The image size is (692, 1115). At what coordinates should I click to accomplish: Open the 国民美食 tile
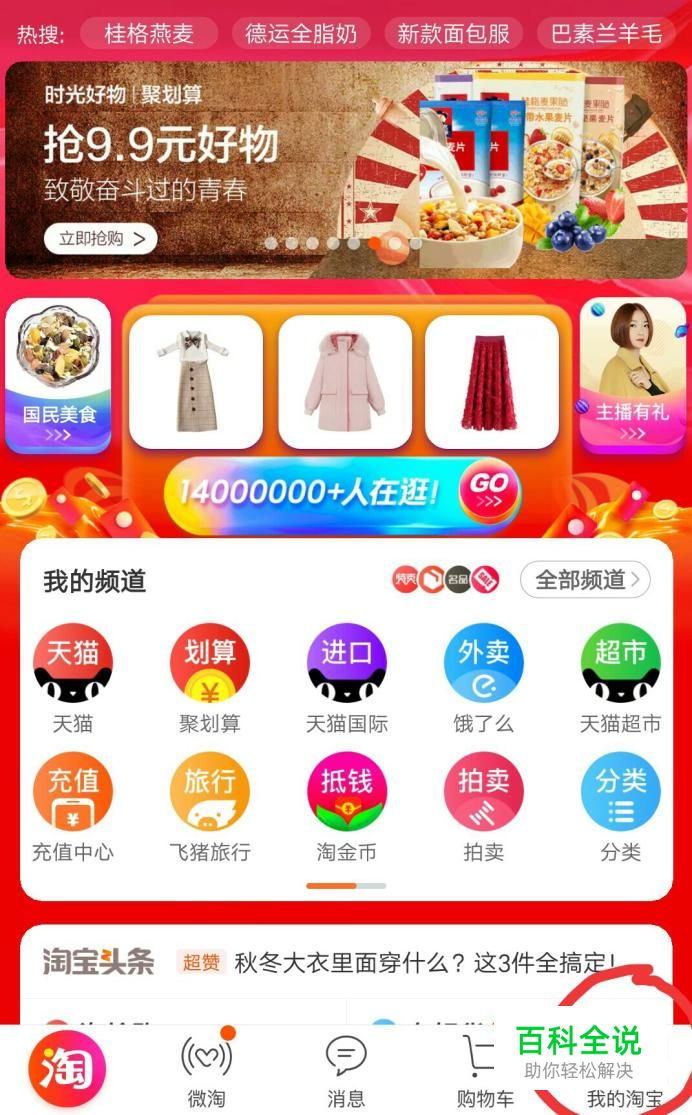coord(58,375)
